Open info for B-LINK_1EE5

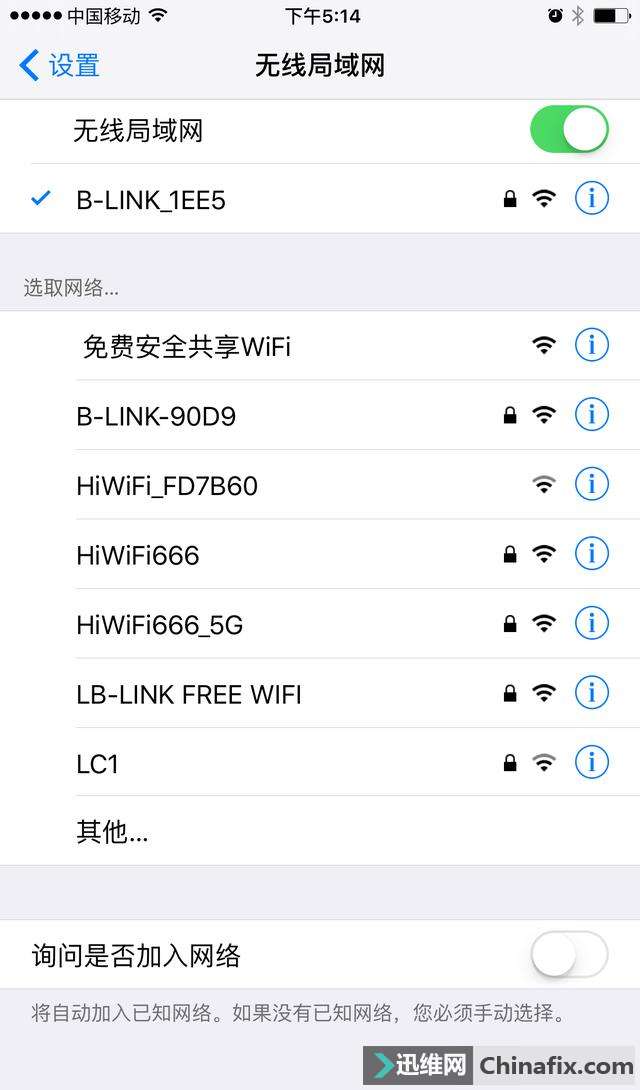click(592, 199)
